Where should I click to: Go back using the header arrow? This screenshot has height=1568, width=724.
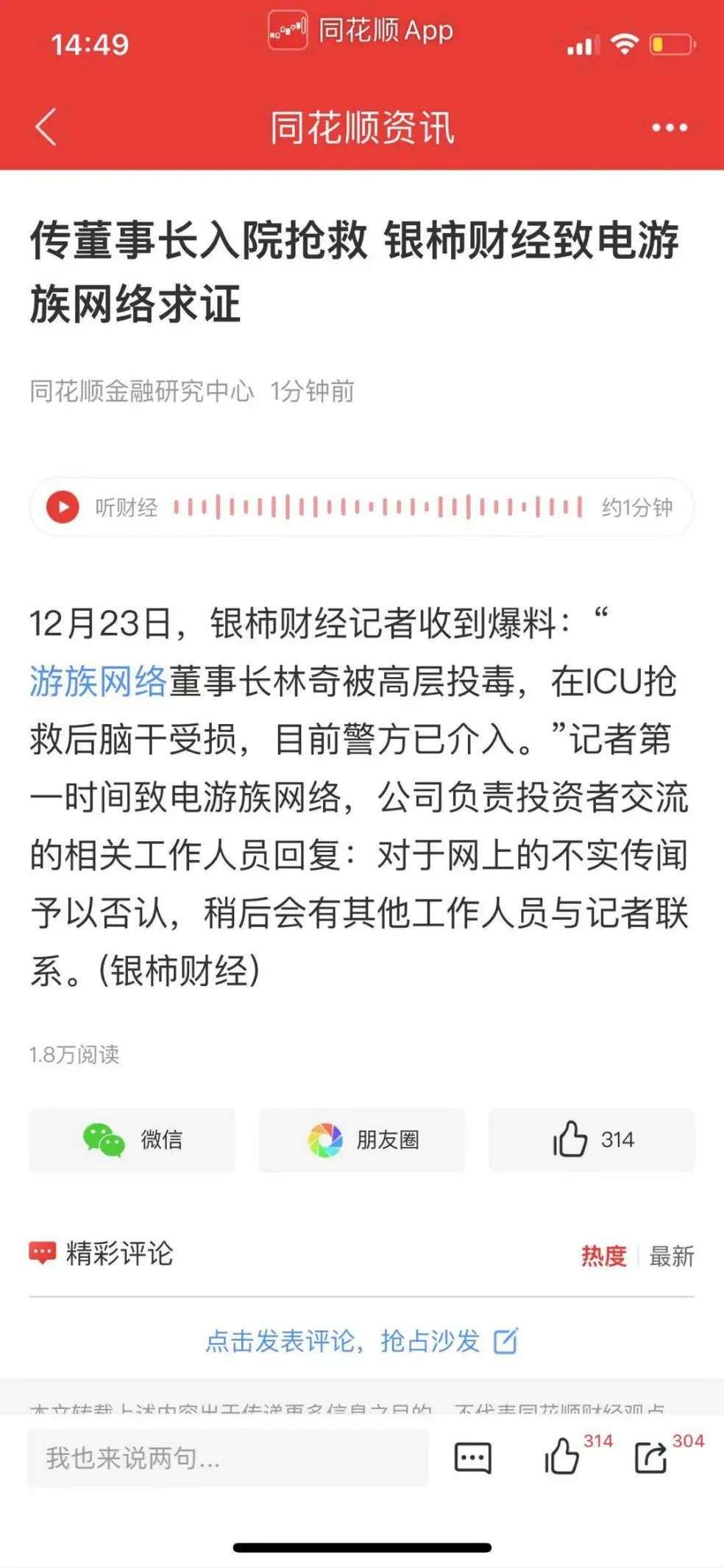(46, 127)
